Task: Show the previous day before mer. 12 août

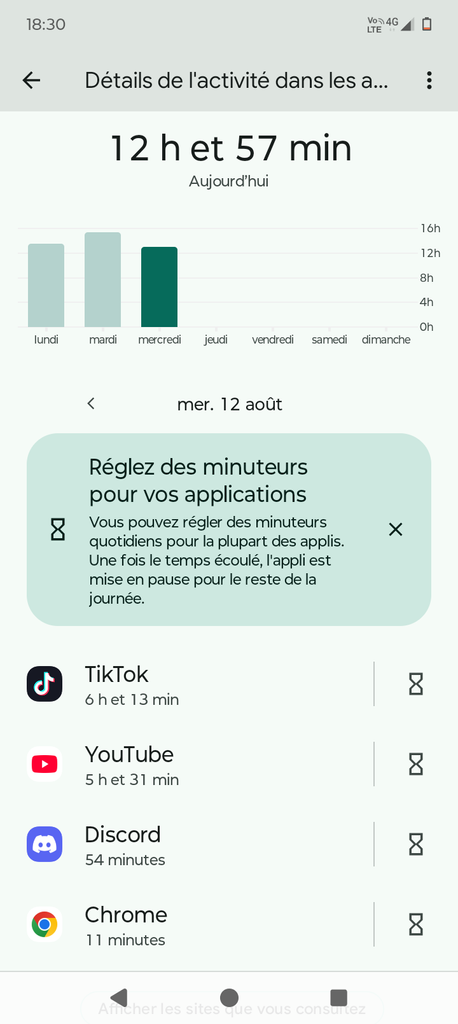Action: click(91, 404)
